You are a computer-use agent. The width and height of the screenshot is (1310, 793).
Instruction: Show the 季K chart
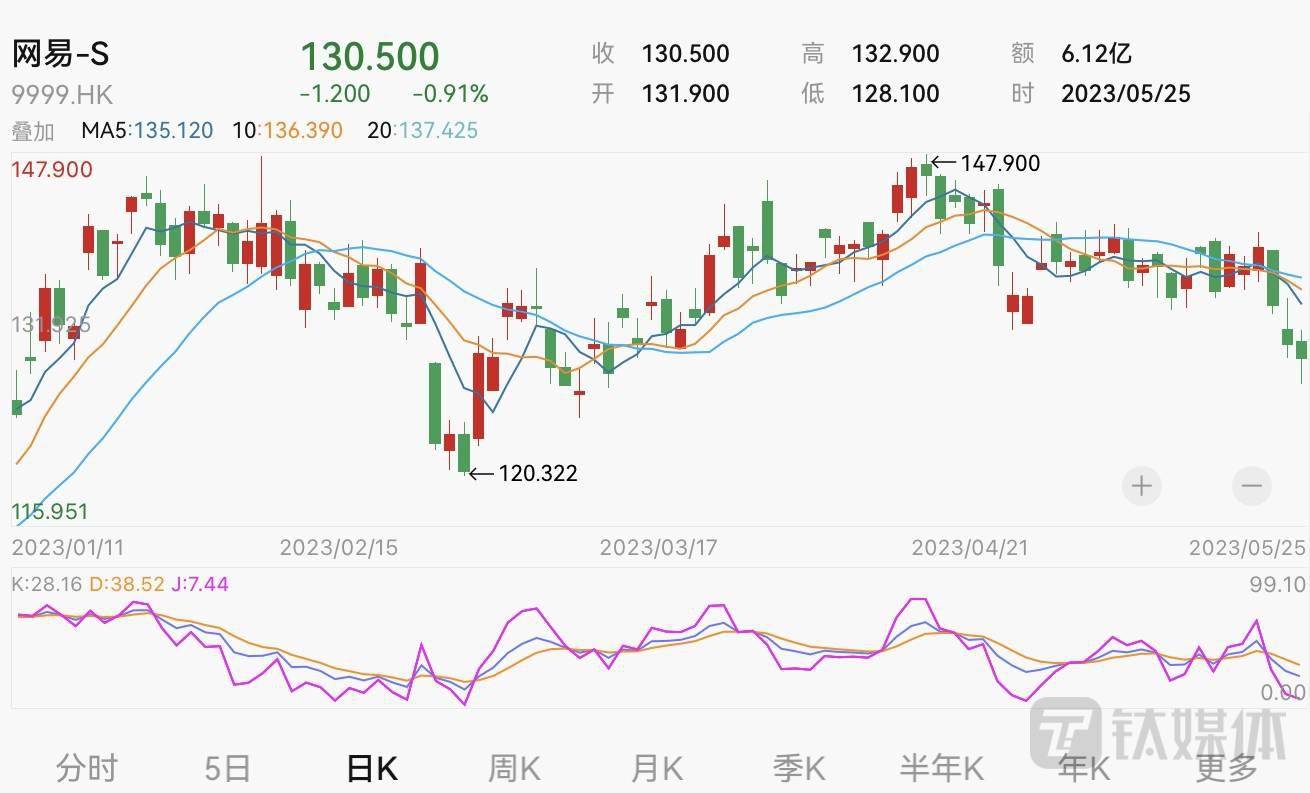click(799, 768)
